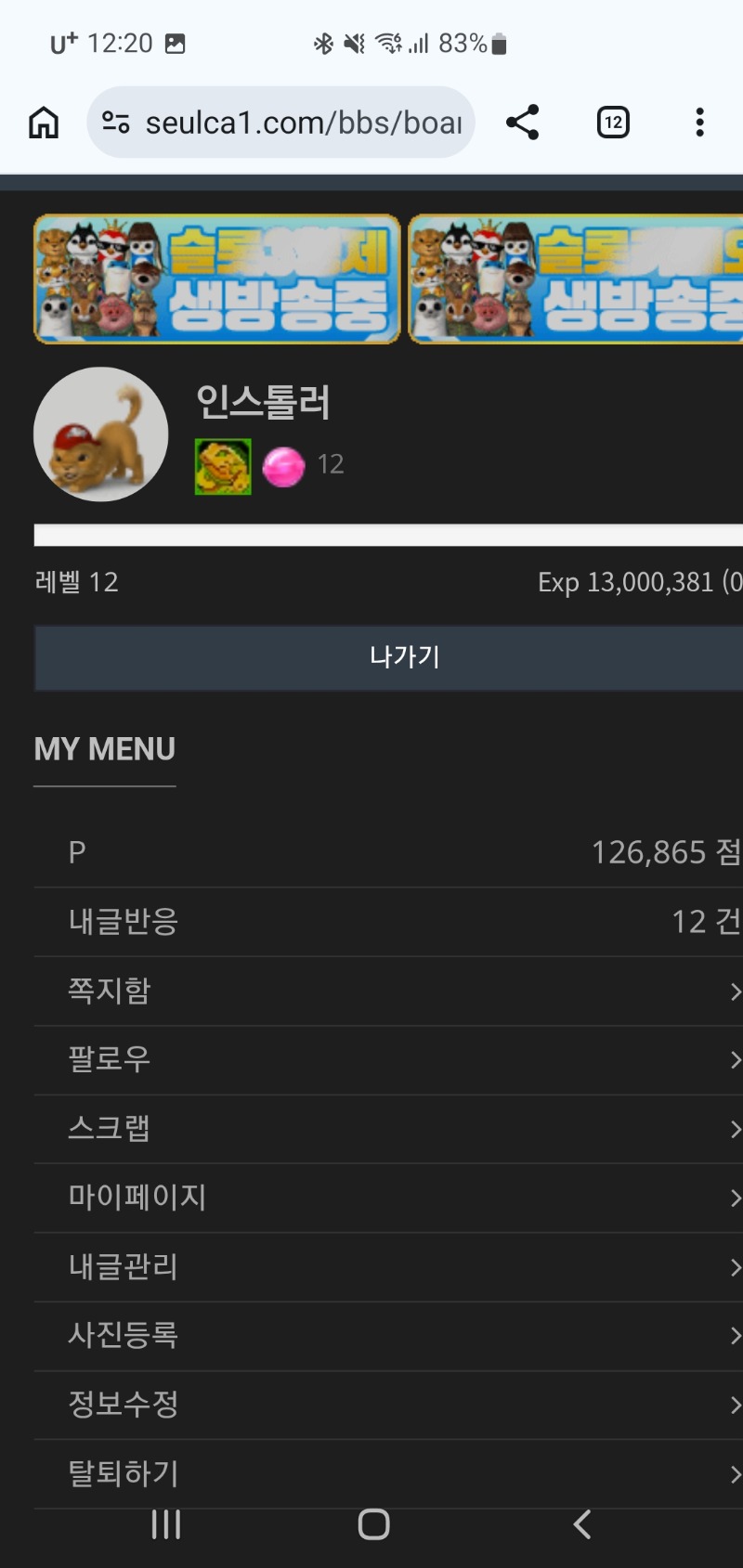This screenshot has height=1568, width=743.
Task: View the 스크랩 saved posts
Action: point(388,1128)
